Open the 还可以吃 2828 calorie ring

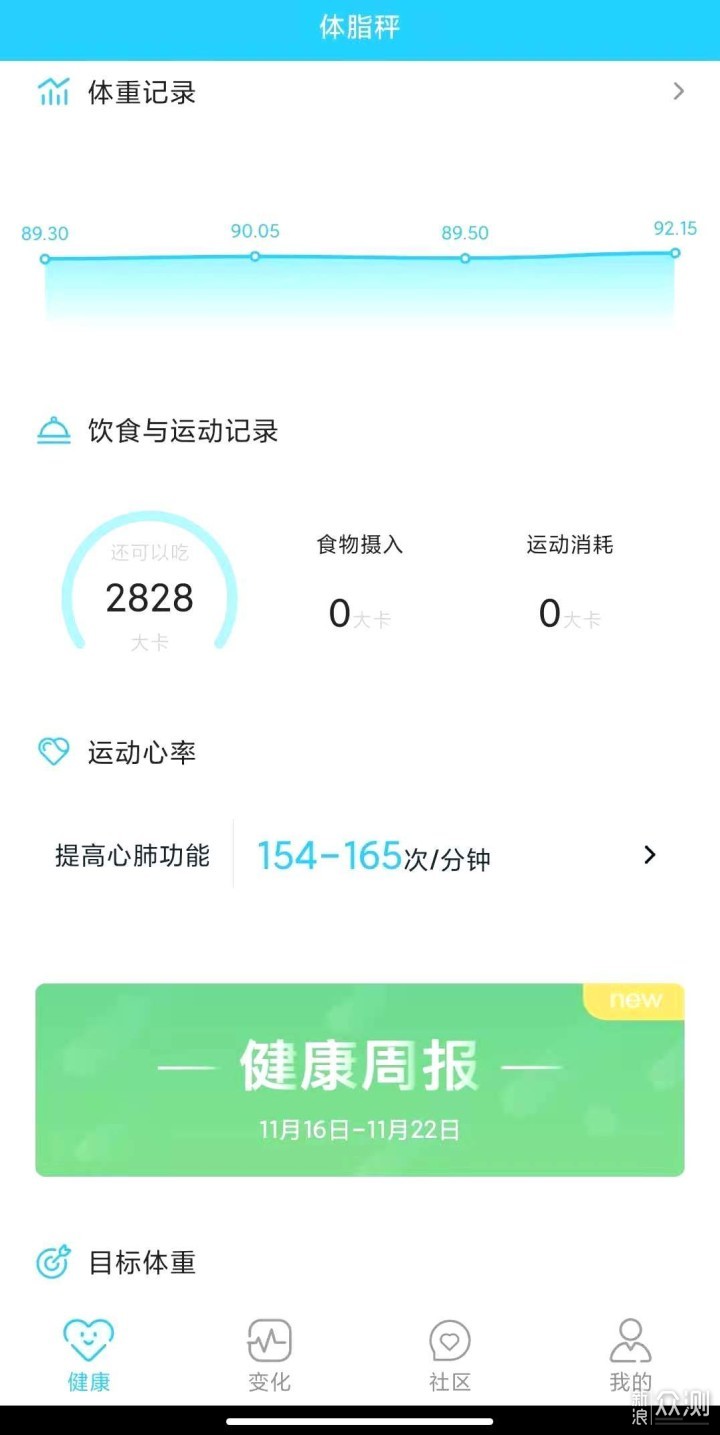pos(150,585)
